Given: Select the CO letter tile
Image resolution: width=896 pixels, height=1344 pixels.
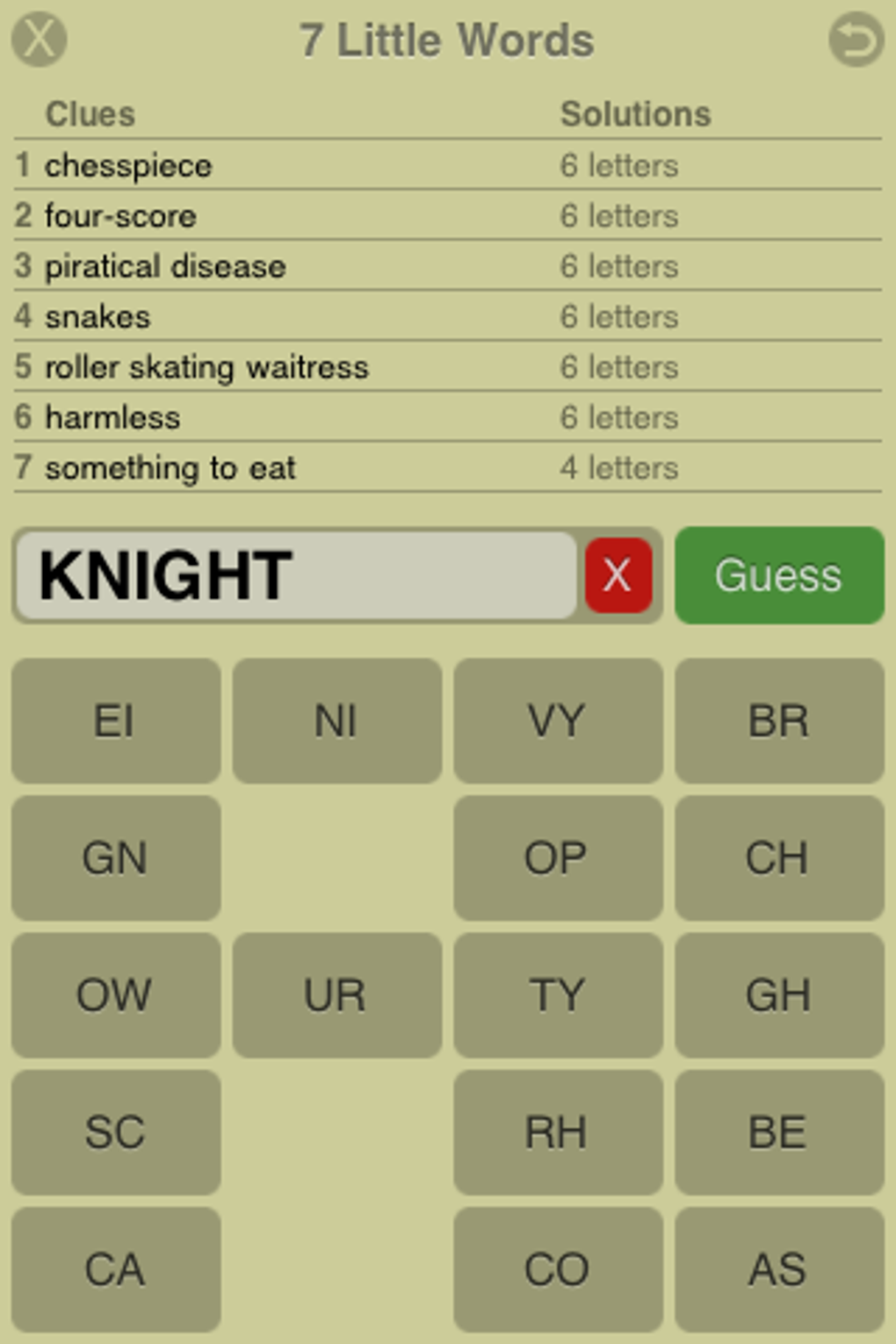Looking at the screenshot, I should point(558,1269).
